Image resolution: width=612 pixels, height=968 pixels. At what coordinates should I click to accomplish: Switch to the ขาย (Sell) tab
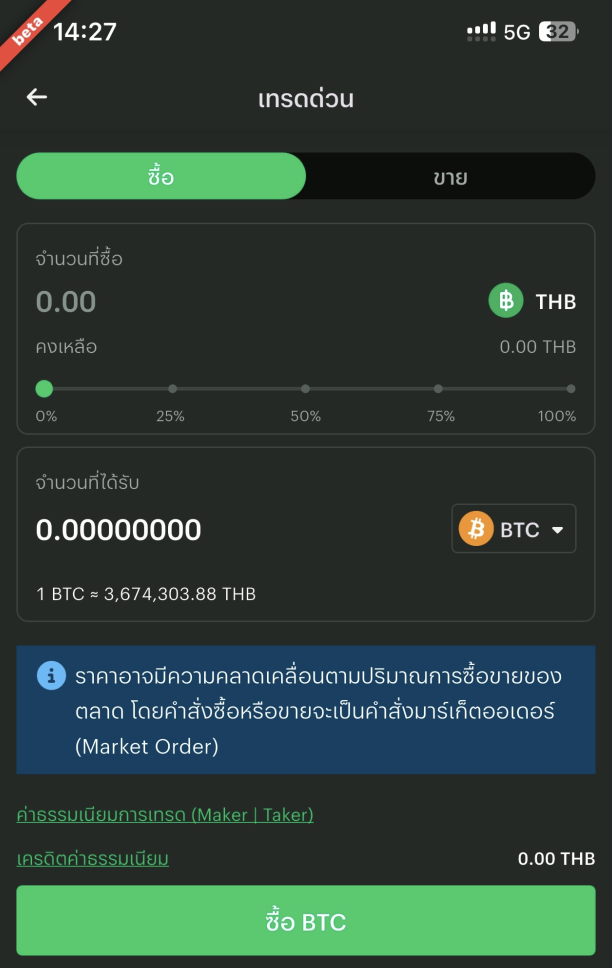tap(450, 177)
